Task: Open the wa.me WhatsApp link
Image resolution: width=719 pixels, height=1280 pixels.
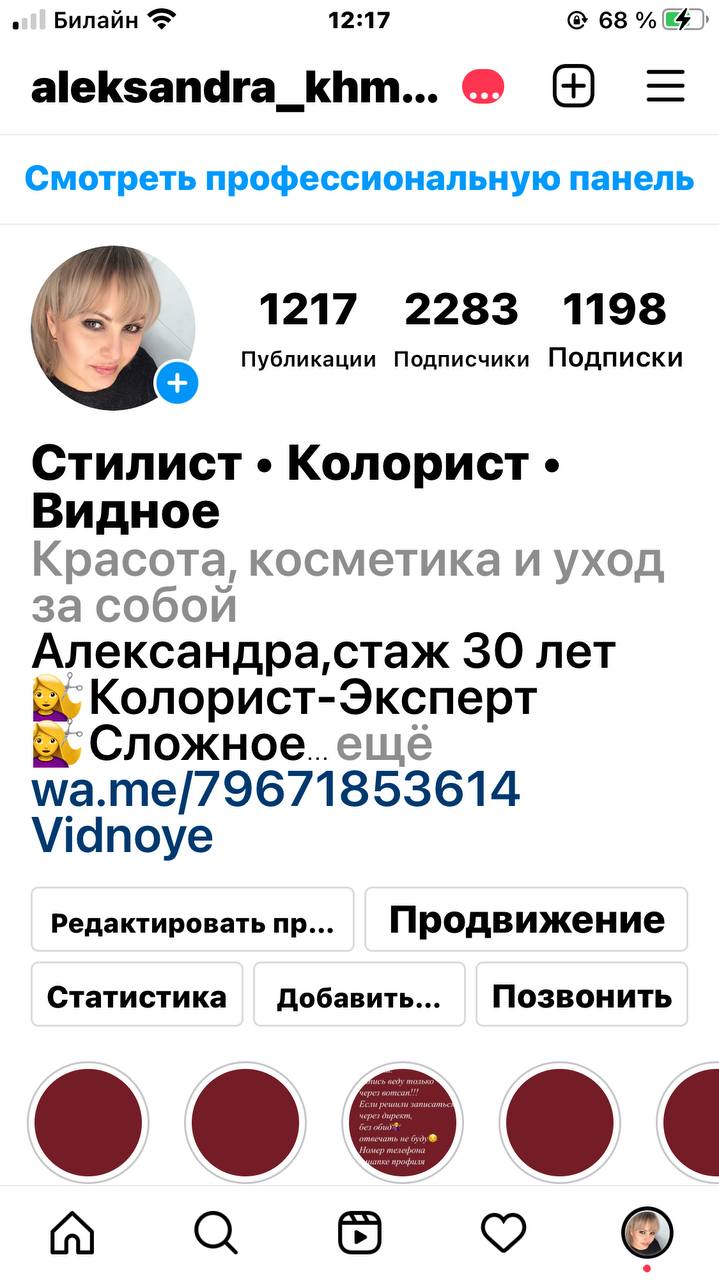Action: pos(276,790)
